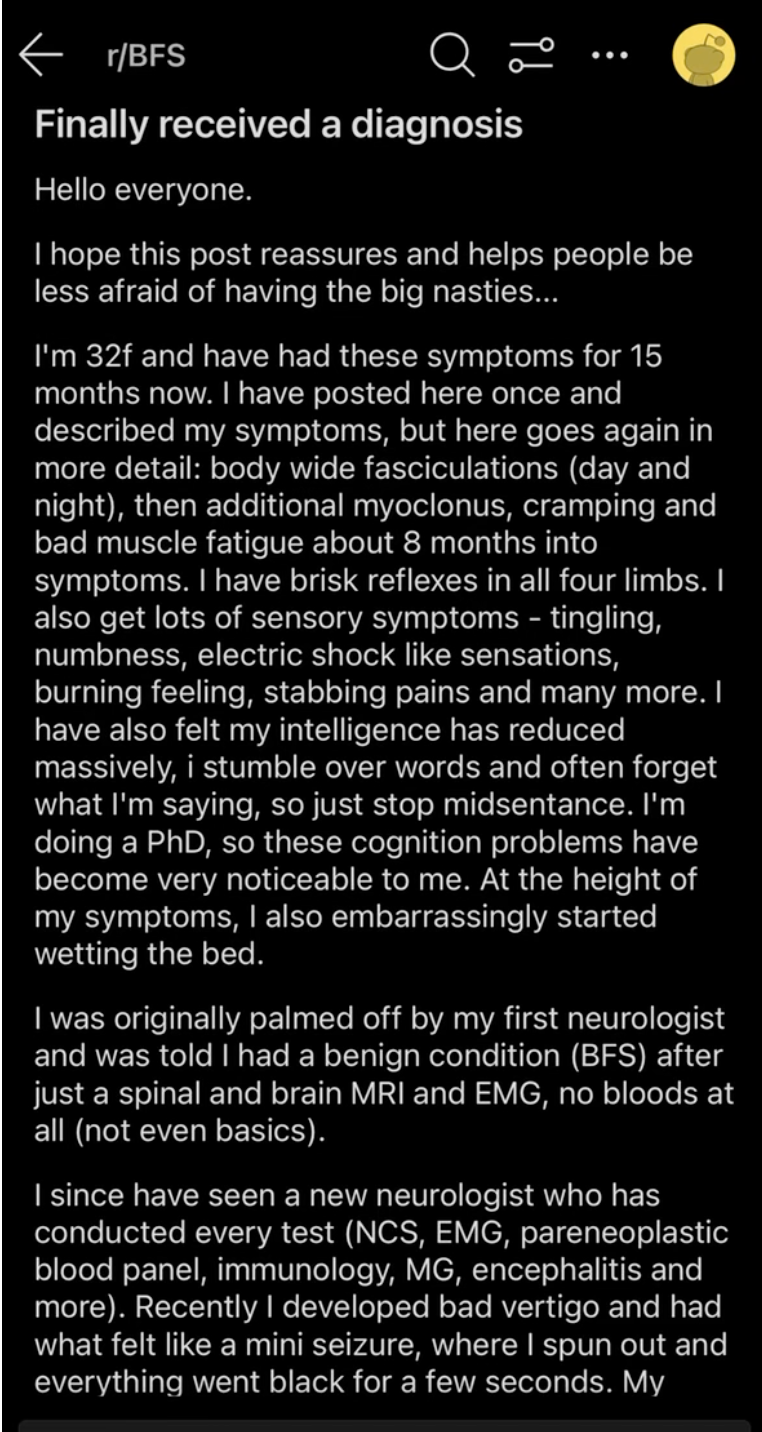Open the profile avatar menu
The height and width of the screenshot is (1432, 762).
pyautogui.click(x=703, y=55)
